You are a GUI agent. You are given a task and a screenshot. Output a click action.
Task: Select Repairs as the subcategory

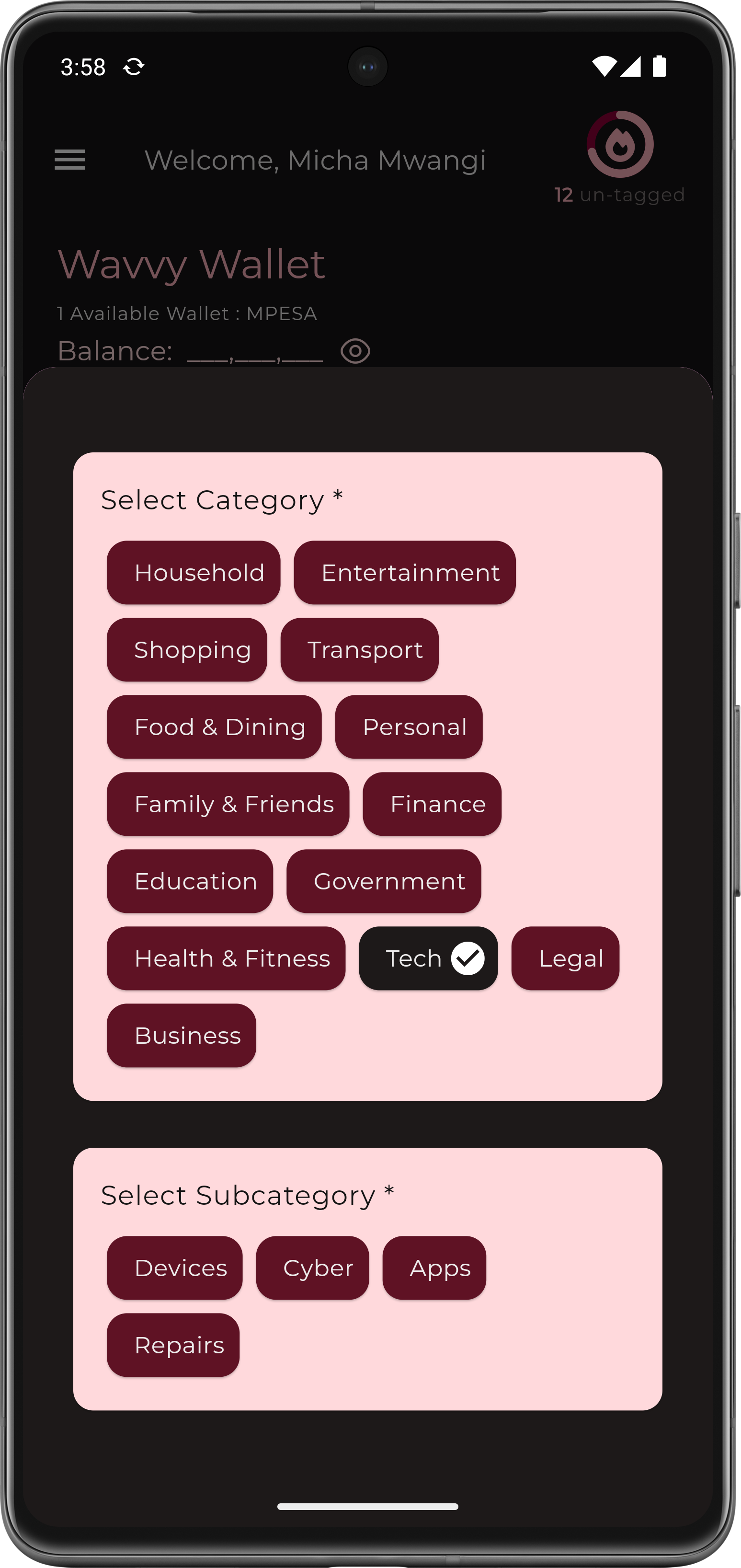173,1345
